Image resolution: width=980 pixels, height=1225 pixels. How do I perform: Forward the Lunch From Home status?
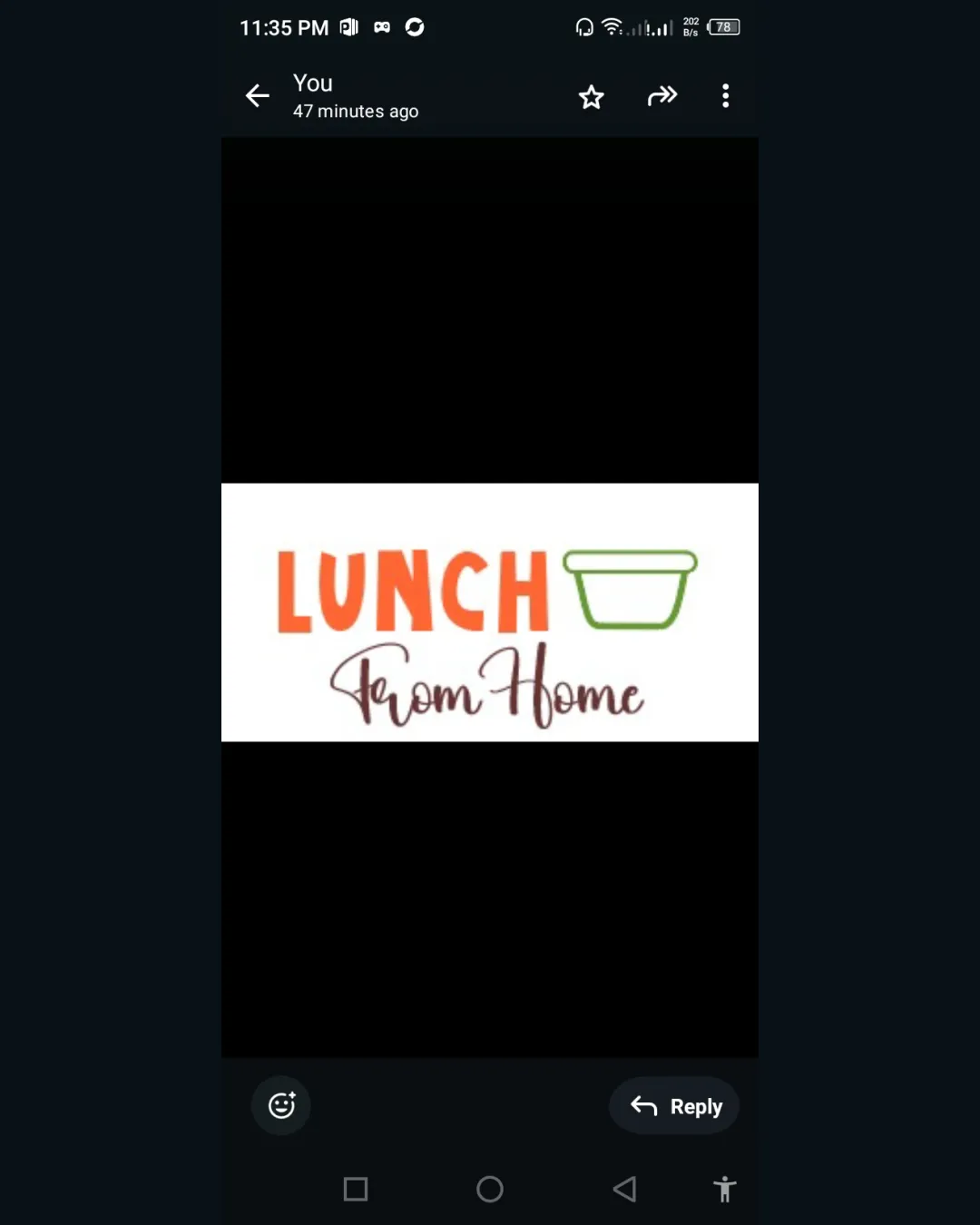661,95
